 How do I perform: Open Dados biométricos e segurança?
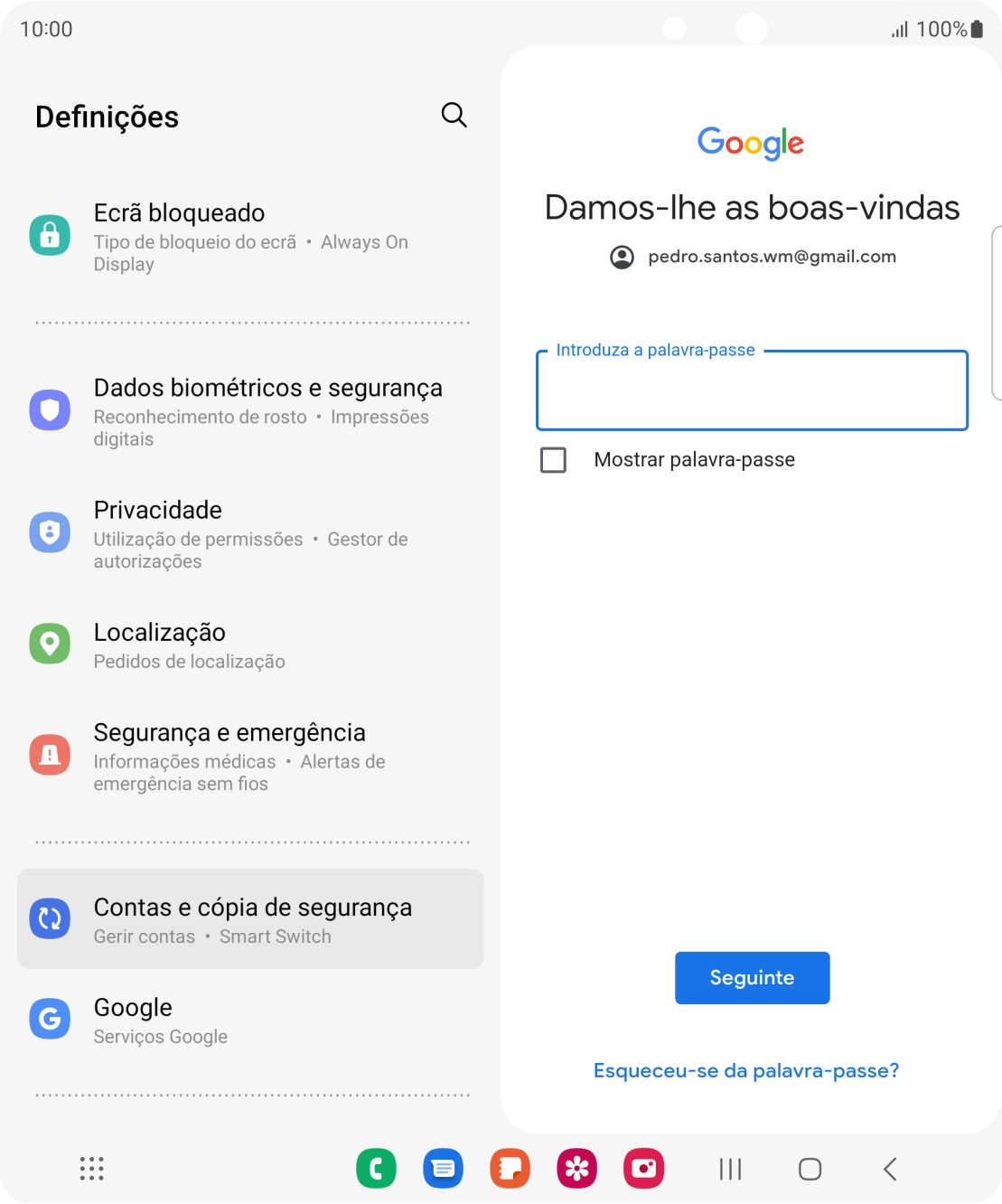pos(250,411)
